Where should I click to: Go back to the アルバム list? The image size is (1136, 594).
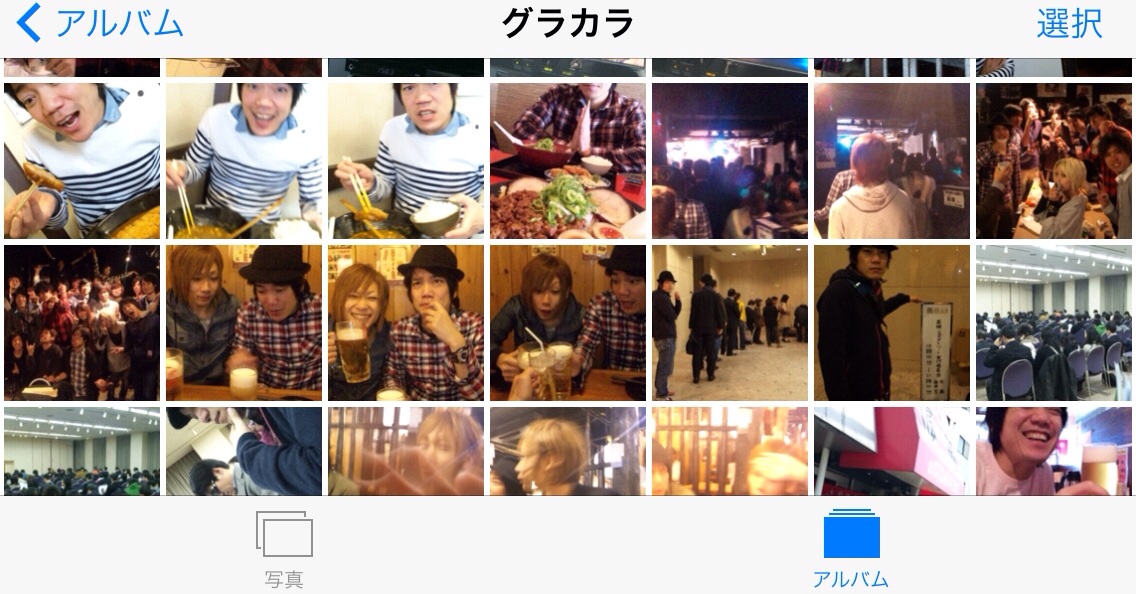point(100,24)
